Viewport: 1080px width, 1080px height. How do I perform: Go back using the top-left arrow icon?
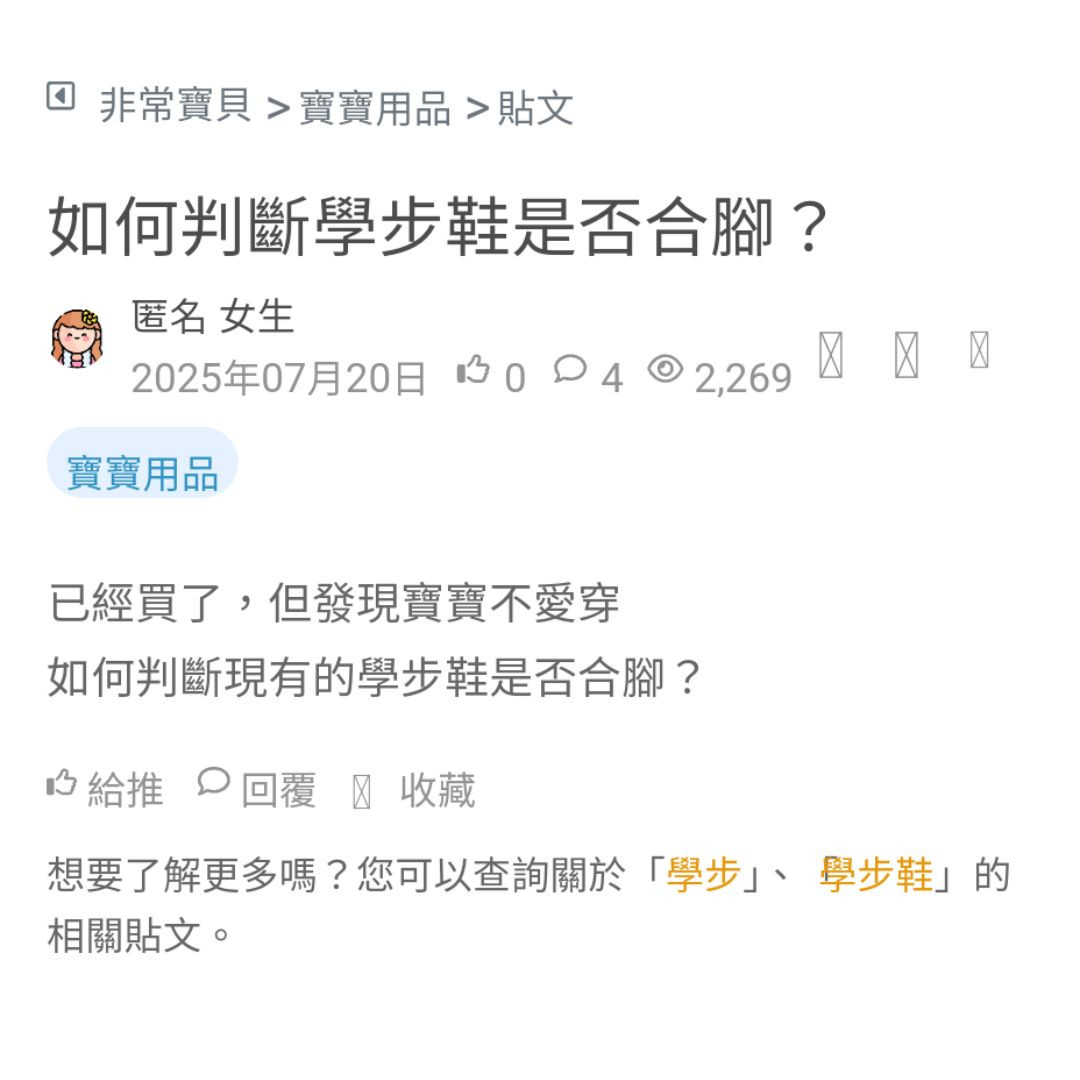click(61, 97)
